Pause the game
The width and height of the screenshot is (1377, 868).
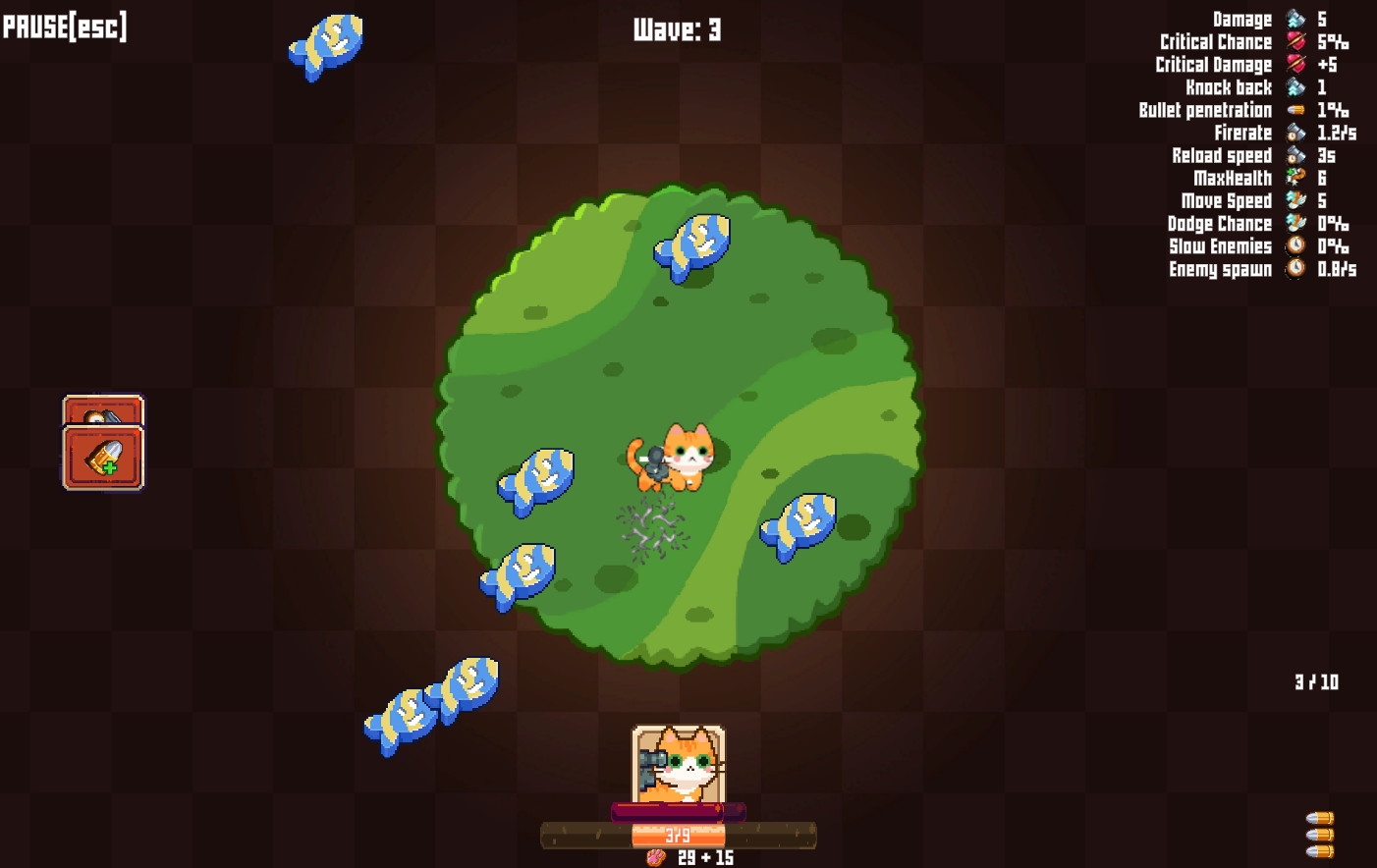coord(65,27)
